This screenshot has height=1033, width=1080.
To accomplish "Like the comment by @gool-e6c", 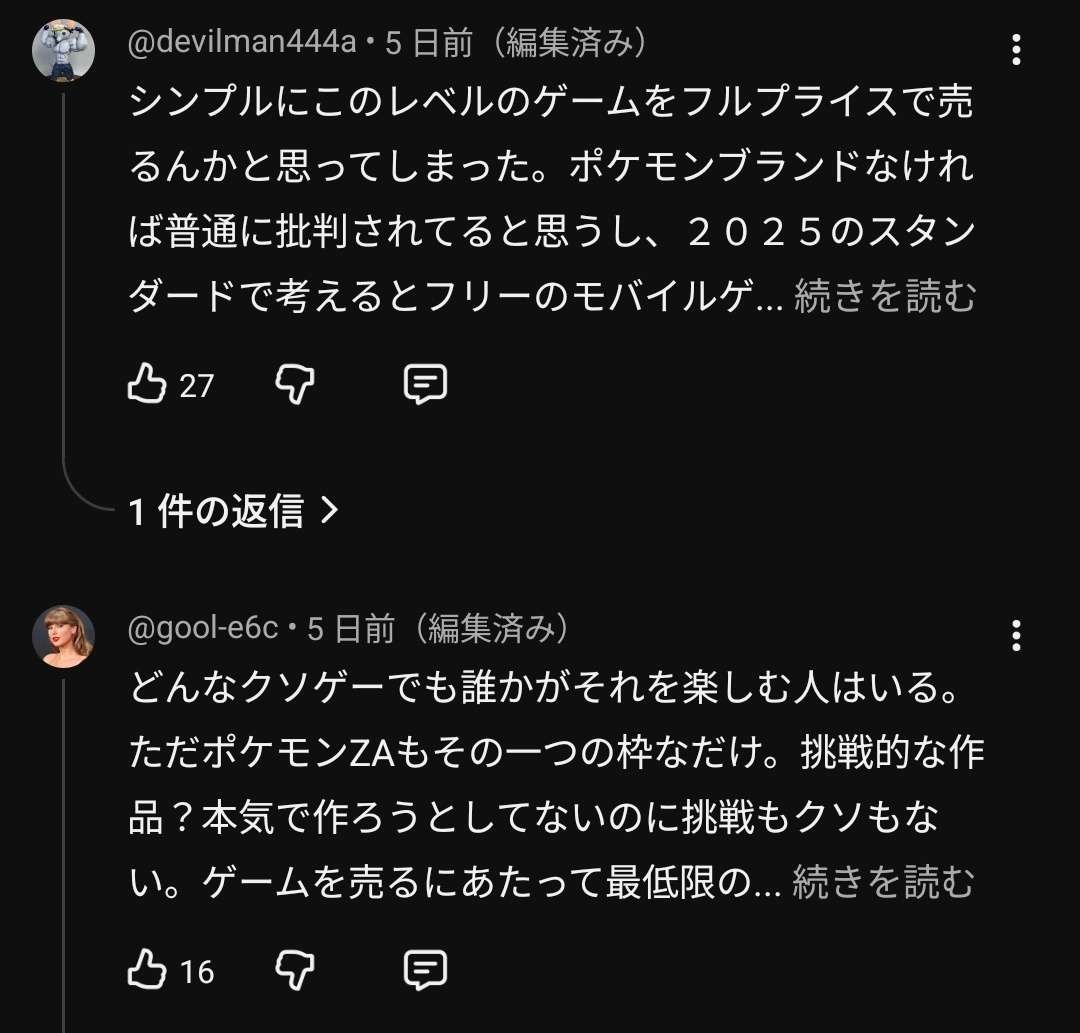I will click(147, 970).
